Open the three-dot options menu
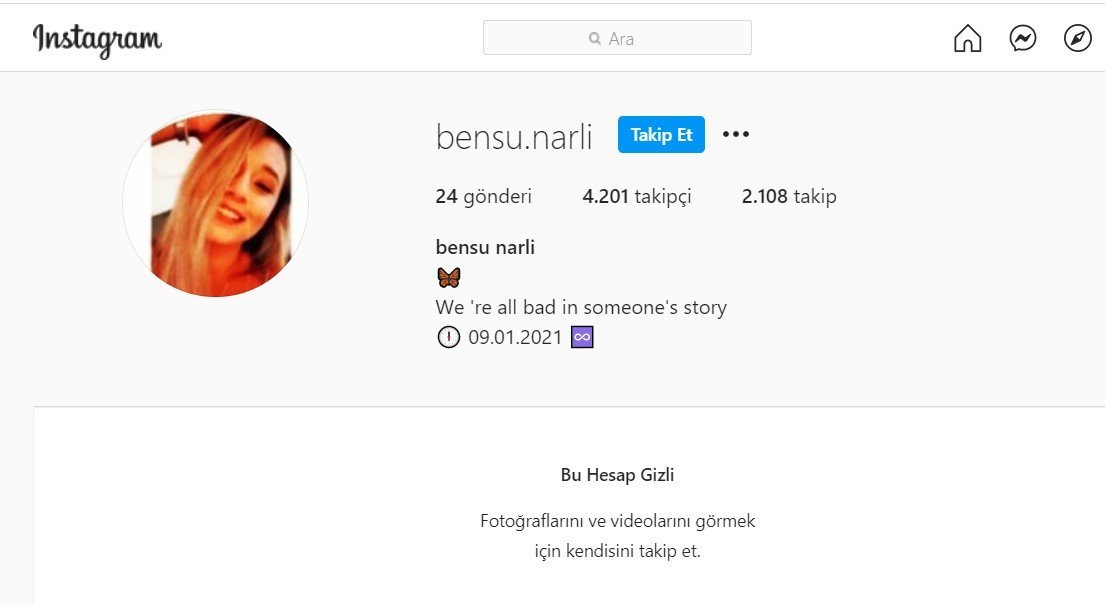Image resolution: width=1105 pixels, height=605 pixels. coord(736,135)
